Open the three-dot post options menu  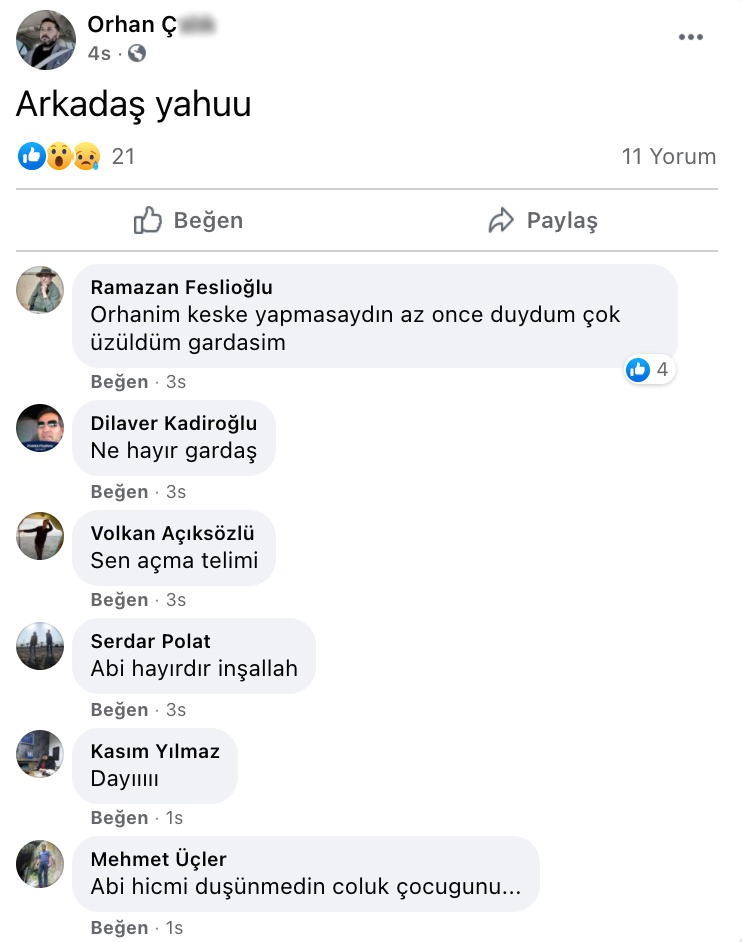tap(690, 36)
